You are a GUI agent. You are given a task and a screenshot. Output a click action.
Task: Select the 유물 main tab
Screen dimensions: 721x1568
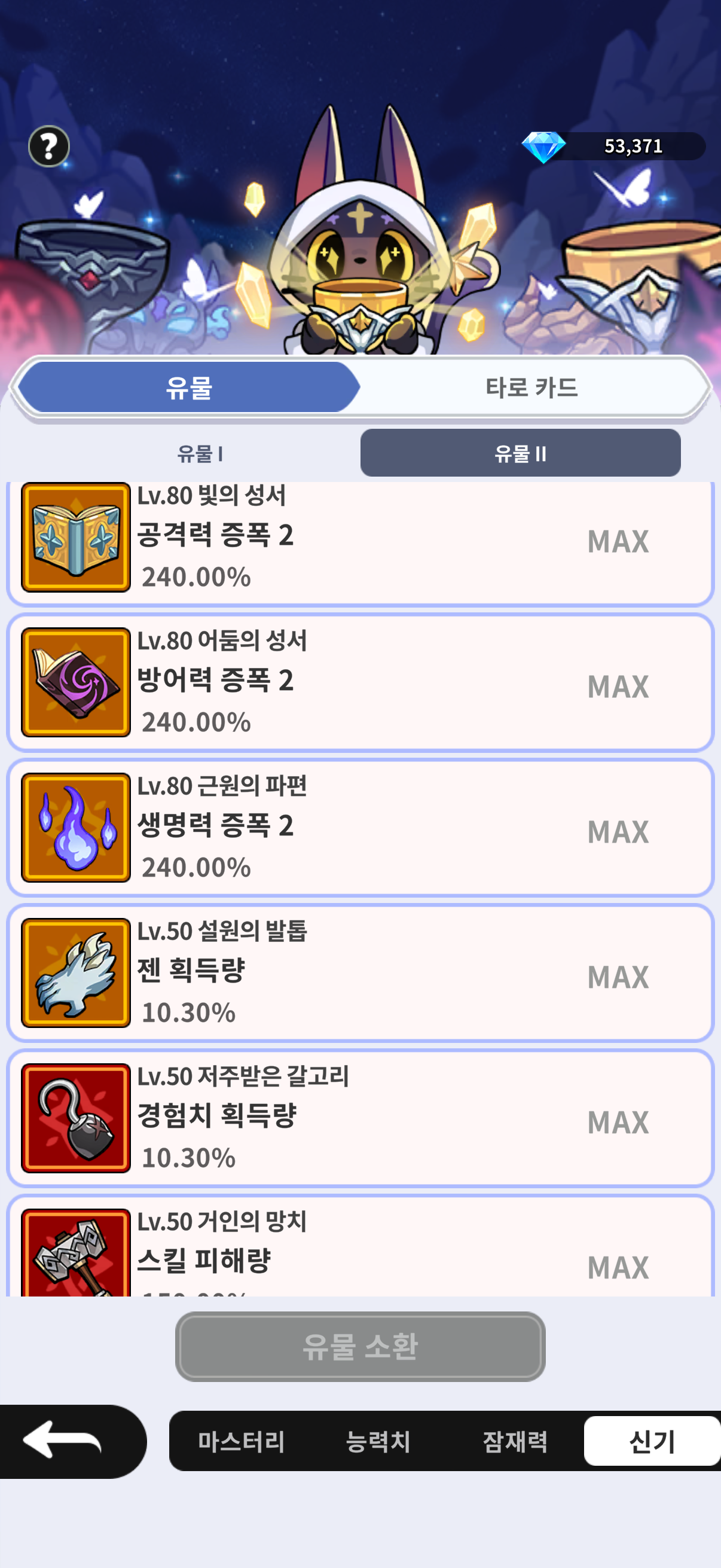coord(188,387)
